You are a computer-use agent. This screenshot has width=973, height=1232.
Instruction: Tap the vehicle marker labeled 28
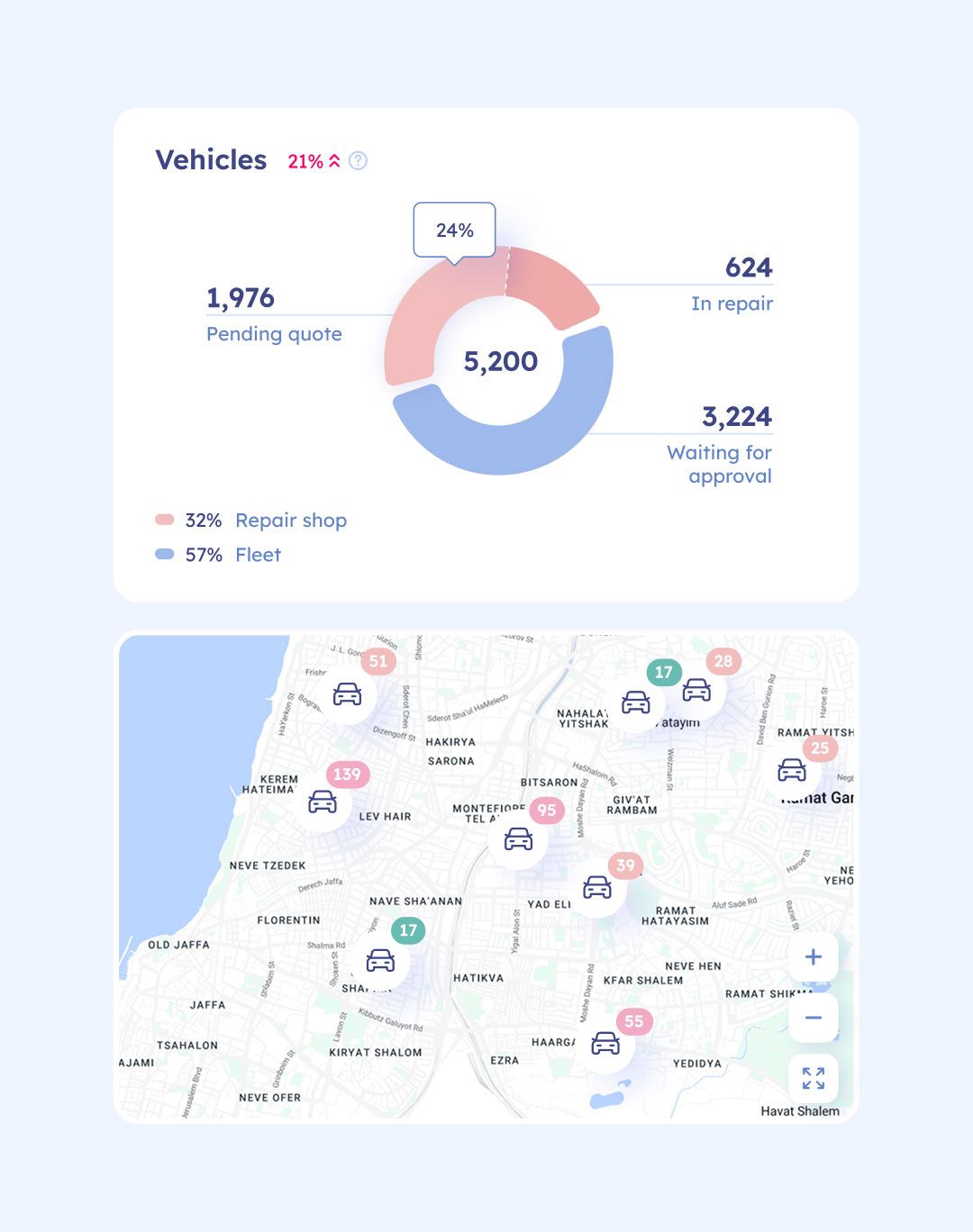click(x=696, y=691)
